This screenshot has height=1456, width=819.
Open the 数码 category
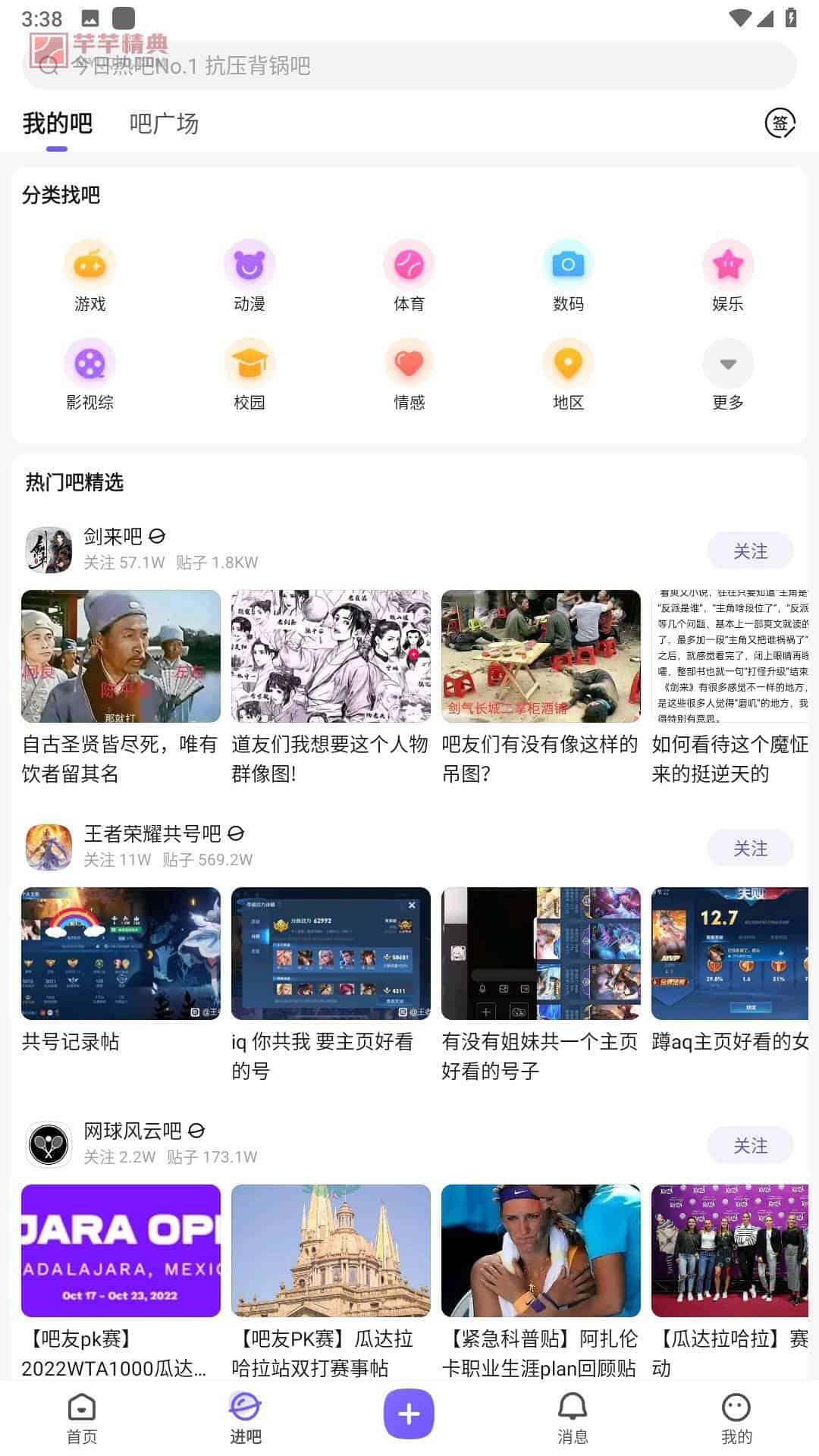[568, 276]
